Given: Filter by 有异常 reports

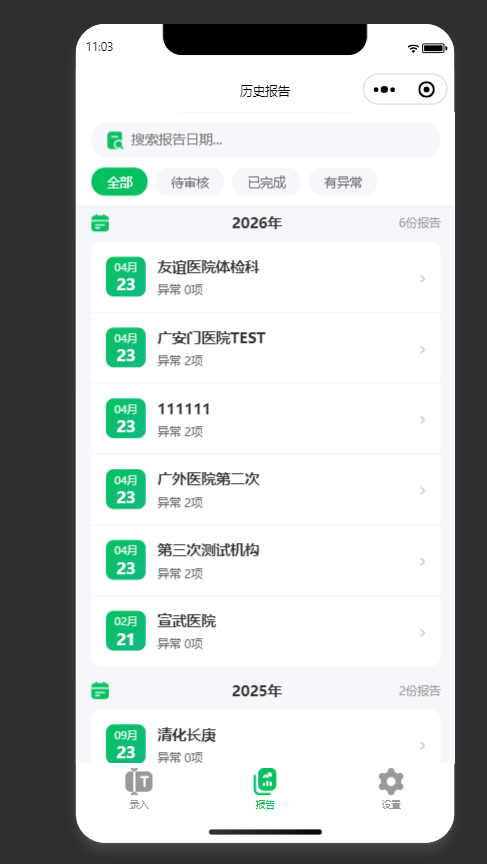Looking at the screenshot, I should click(343, 182).
